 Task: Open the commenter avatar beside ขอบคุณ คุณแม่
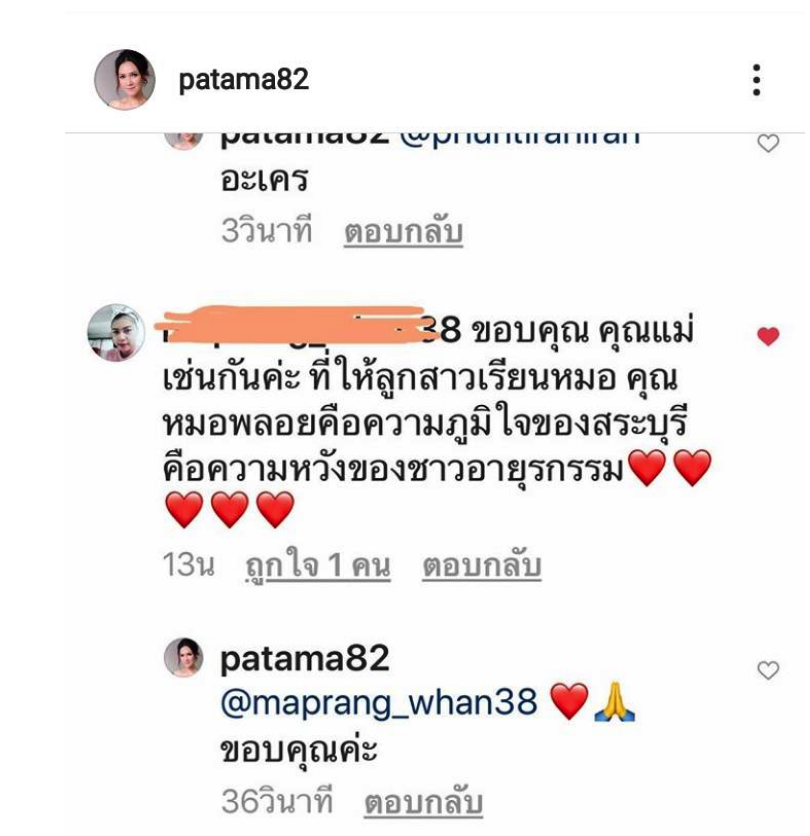tap(118, 333)
